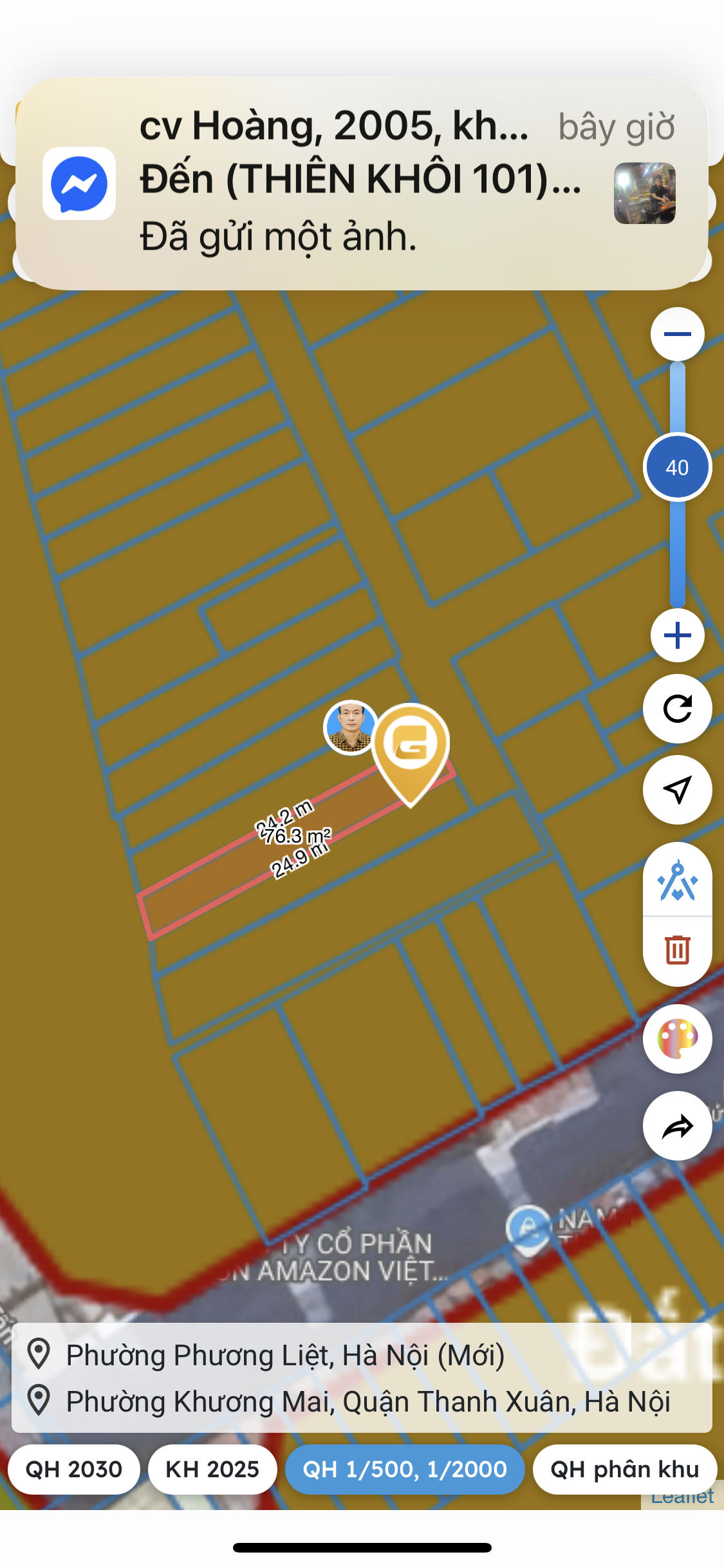724x1568 pixels.
Task: Open the color palette options
Action: (677, 1038)
